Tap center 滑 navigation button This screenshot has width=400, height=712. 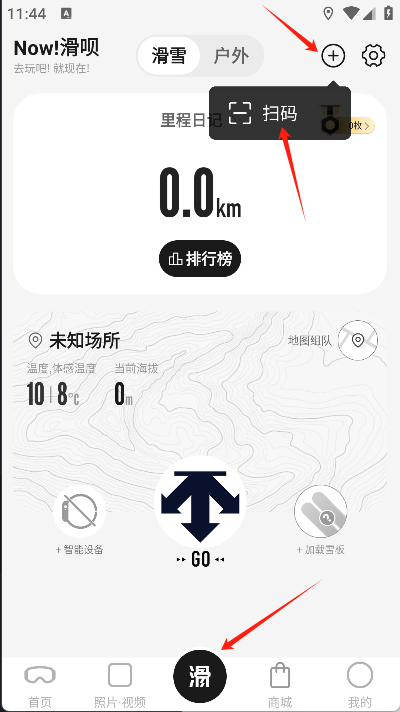[x=200, y=677]
